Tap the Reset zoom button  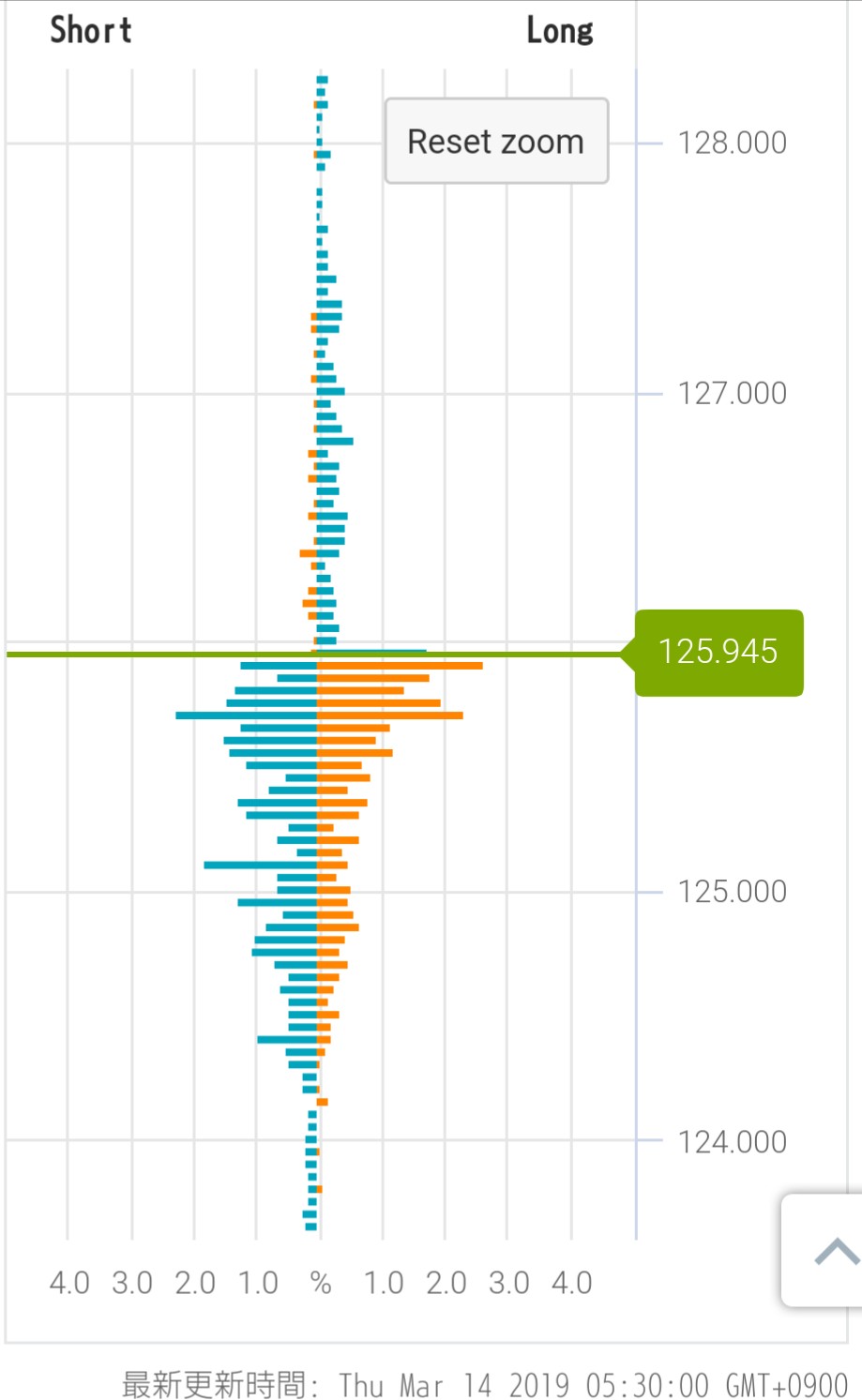pos(496,141)
